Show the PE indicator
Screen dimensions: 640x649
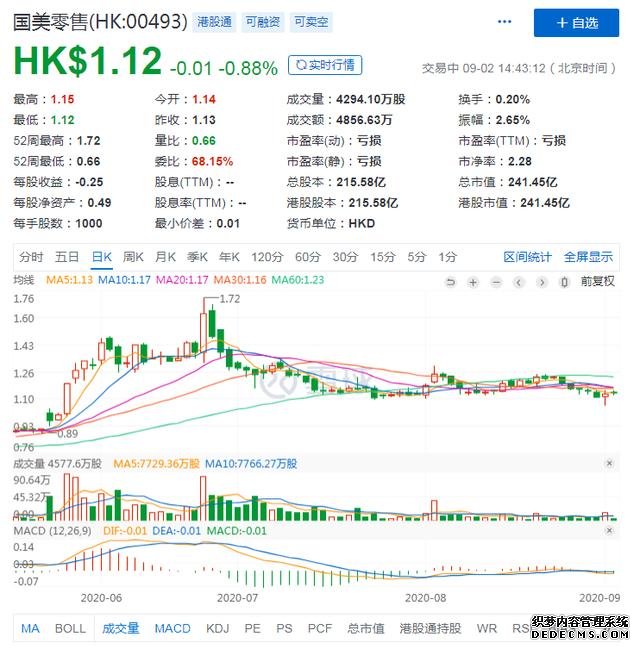pyautogui.click(x=252, y=629)
